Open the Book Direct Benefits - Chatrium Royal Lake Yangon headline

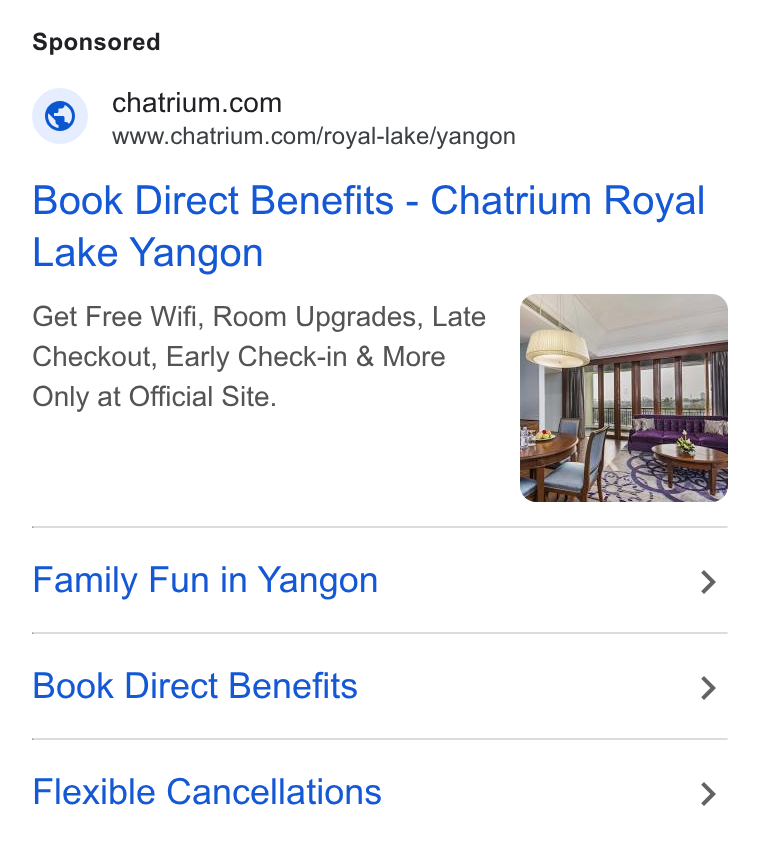coord(368,226)
